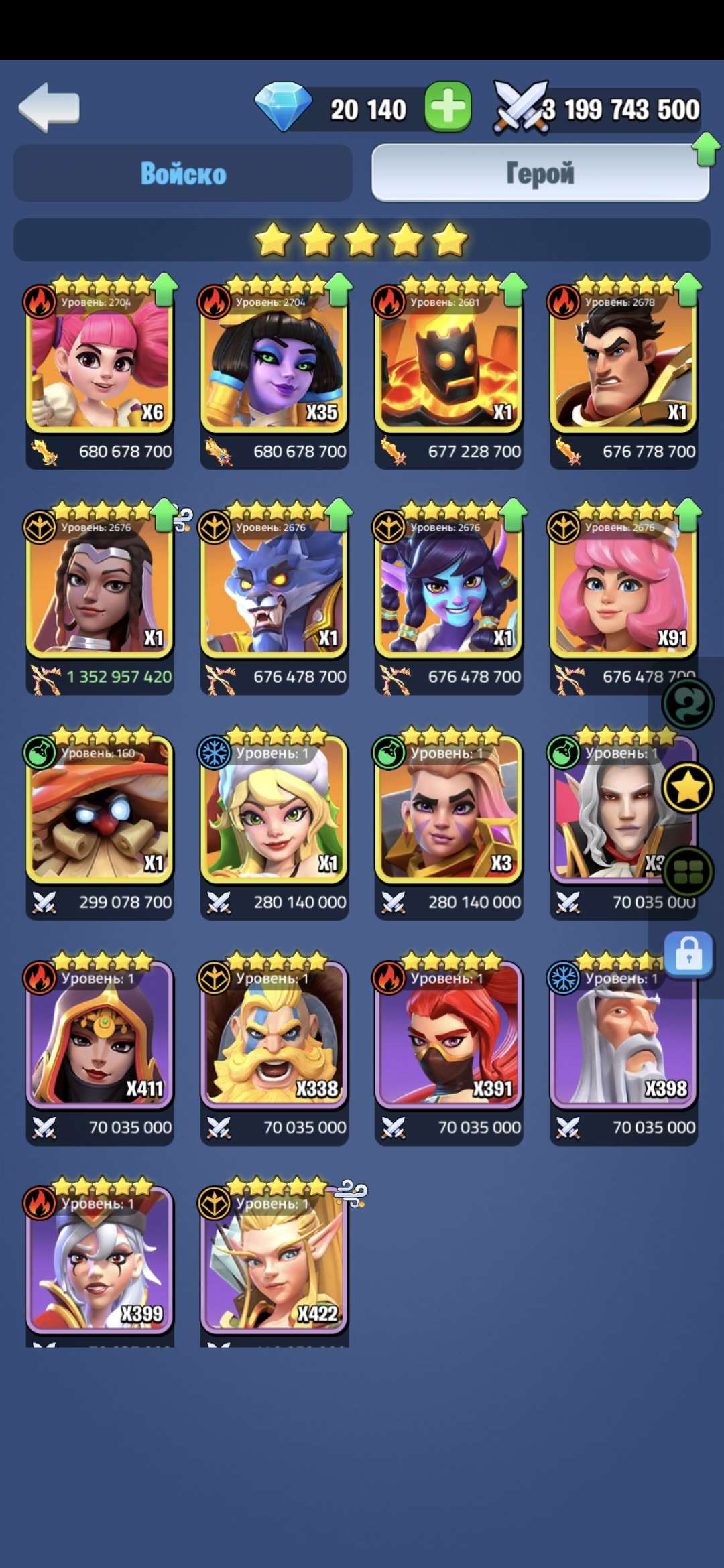
Task: Select the Герой tab
Action: 540,174
